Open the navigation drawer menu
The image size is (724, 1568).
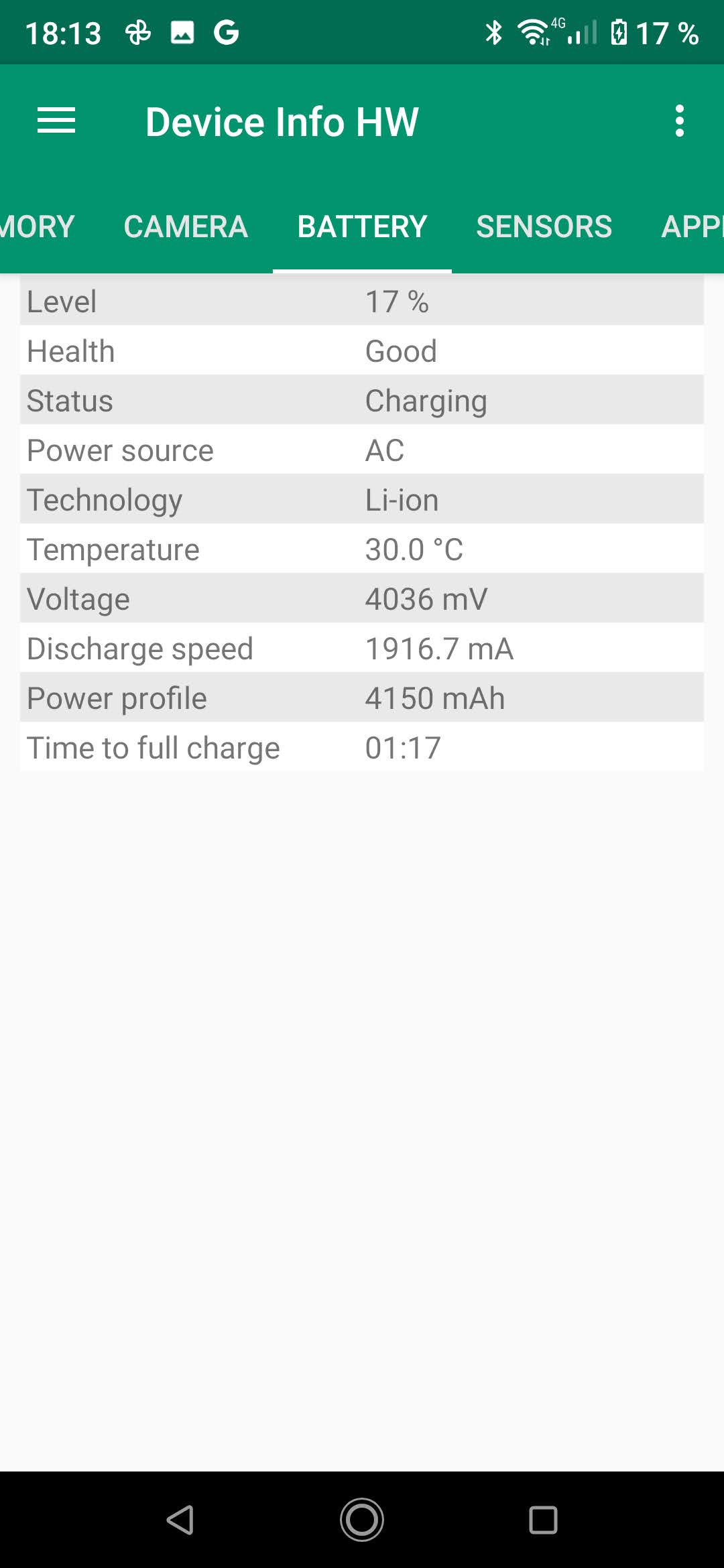(x=56, y=121)
